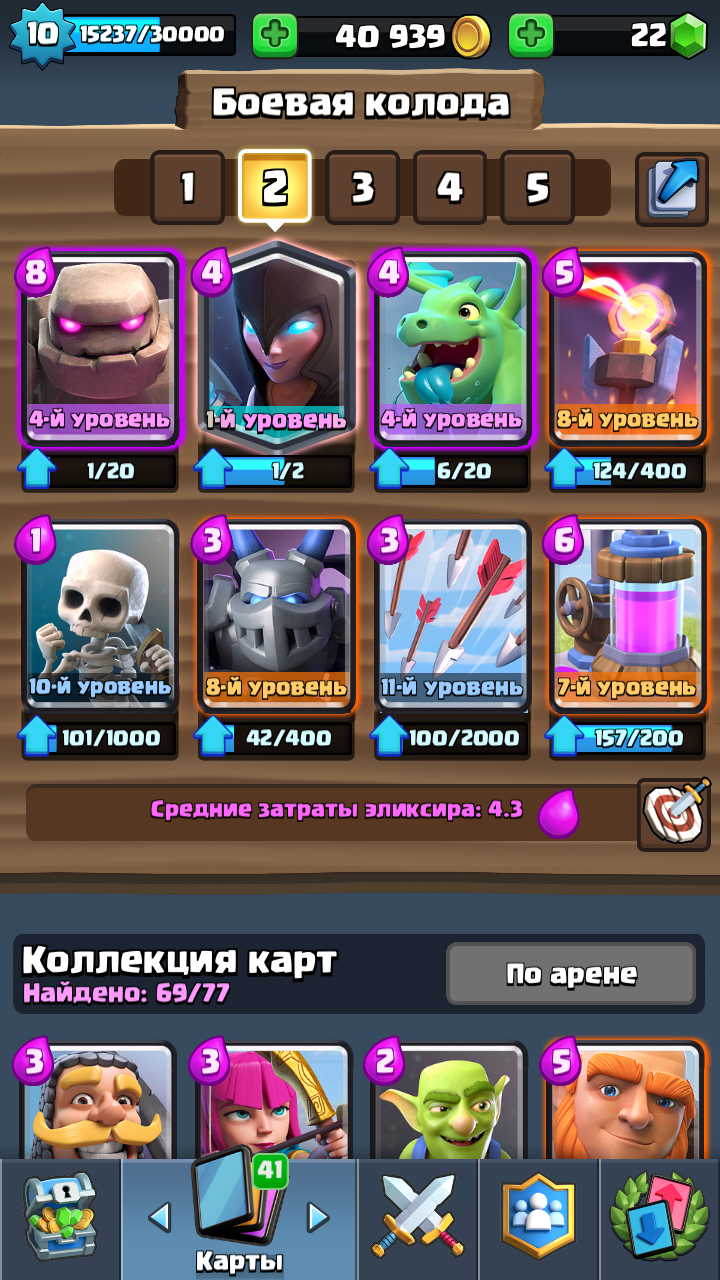
Task: Select battle deck 5
Action: 537,187
